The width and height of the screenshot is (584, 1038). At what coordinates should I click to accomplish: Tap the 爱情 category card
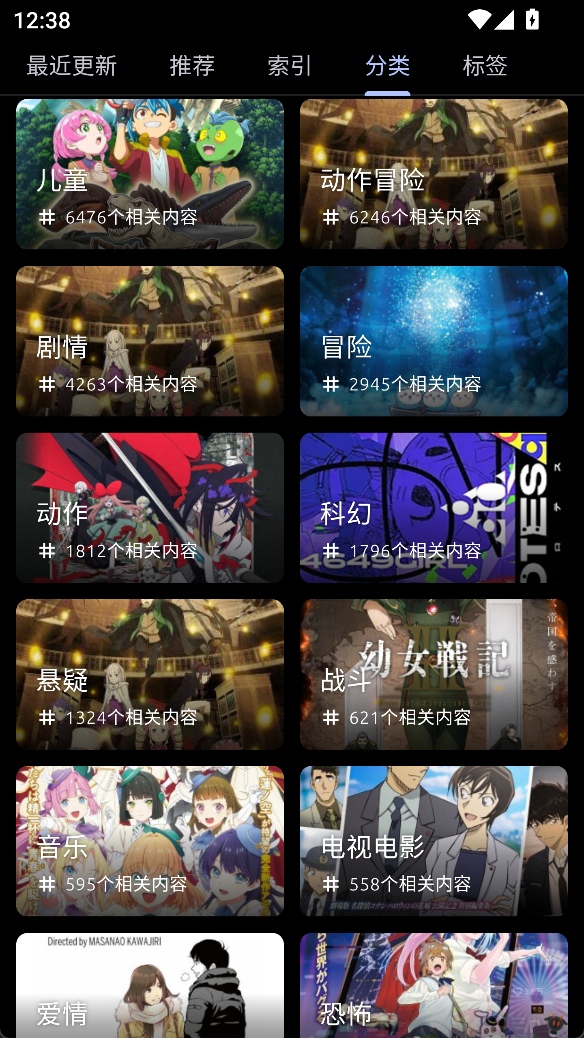[150, 986]
